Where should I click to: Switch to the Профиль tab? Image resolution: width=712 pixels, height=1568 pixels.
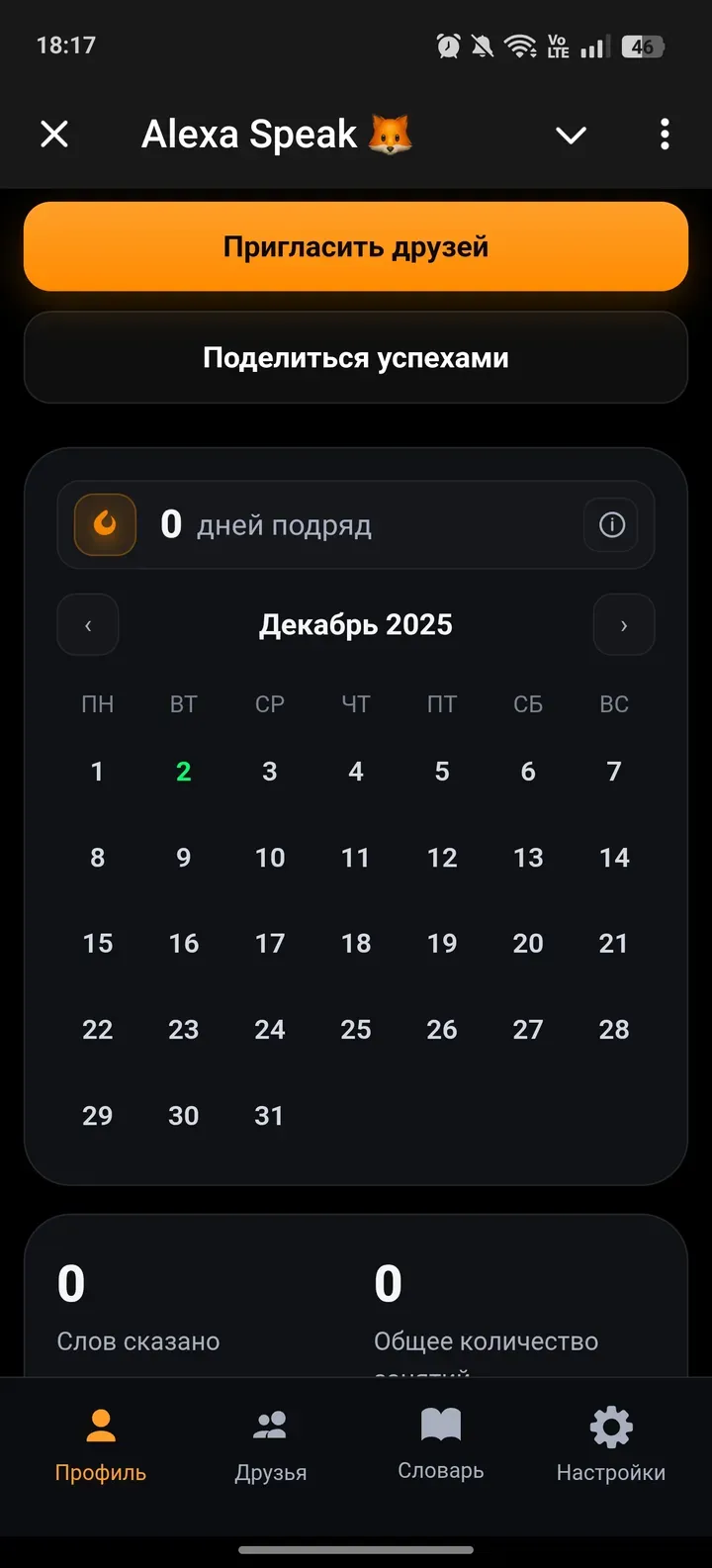coord(101,1444)
